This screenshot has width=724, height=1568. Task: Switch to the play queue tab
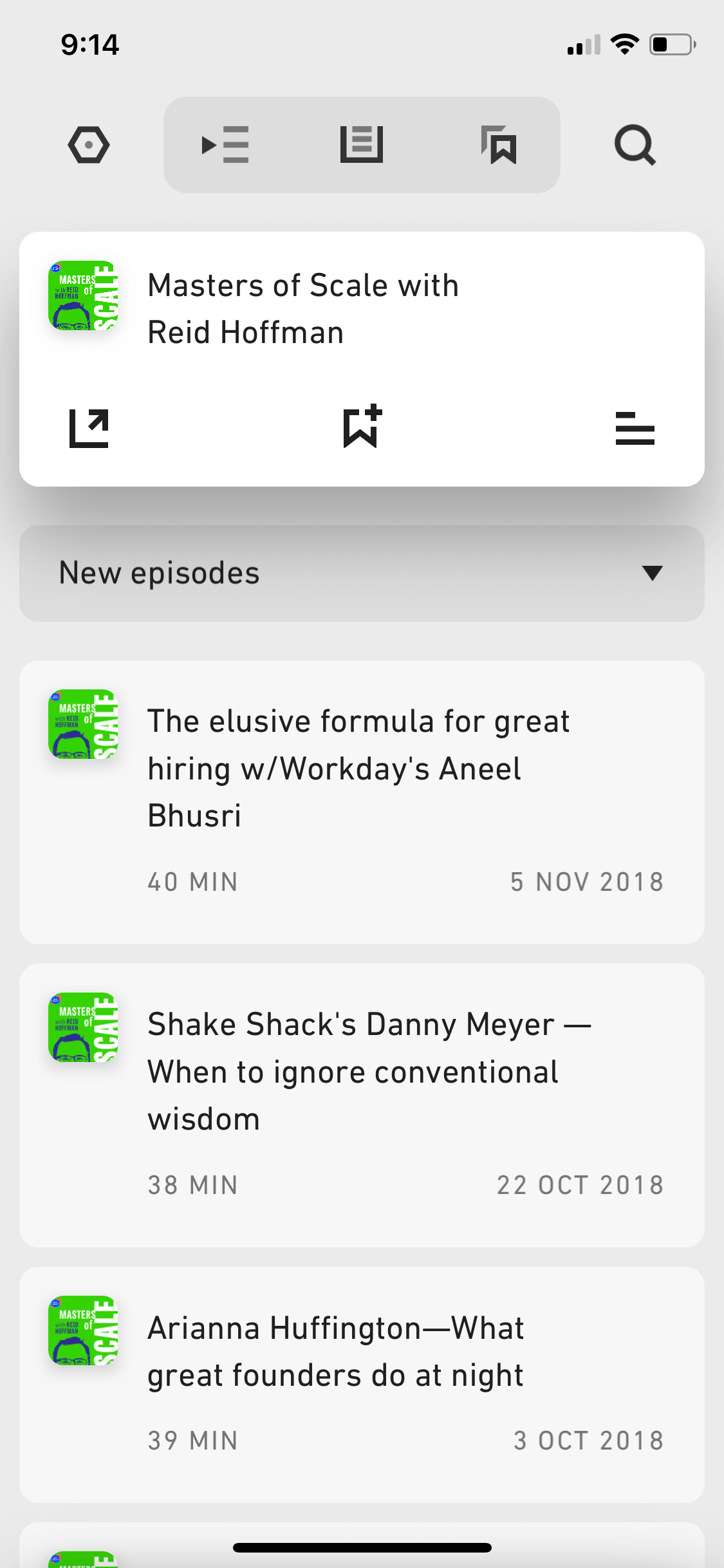pos(225,145)
